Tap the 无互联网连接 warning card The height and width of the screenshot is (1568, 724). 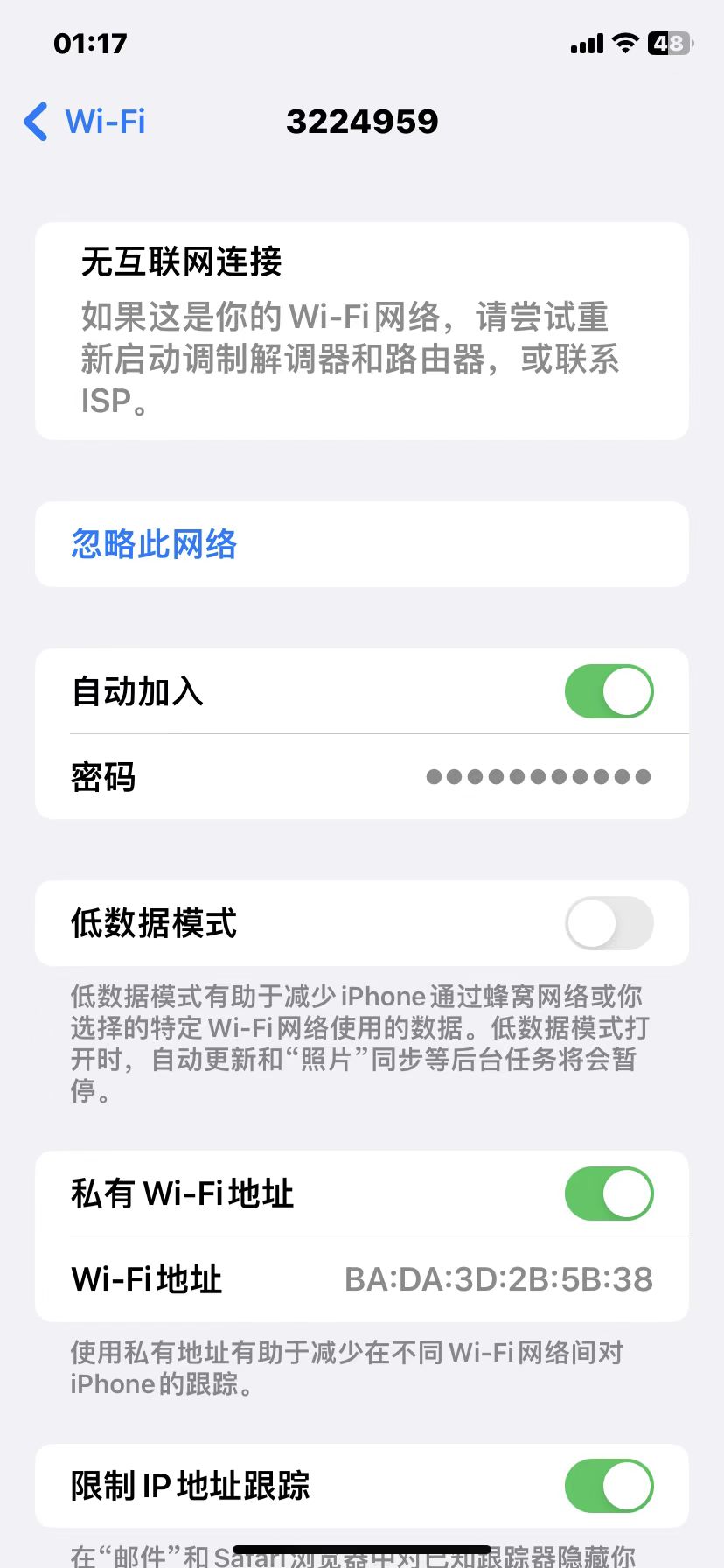pyautogui.click(x=362, y=331)
